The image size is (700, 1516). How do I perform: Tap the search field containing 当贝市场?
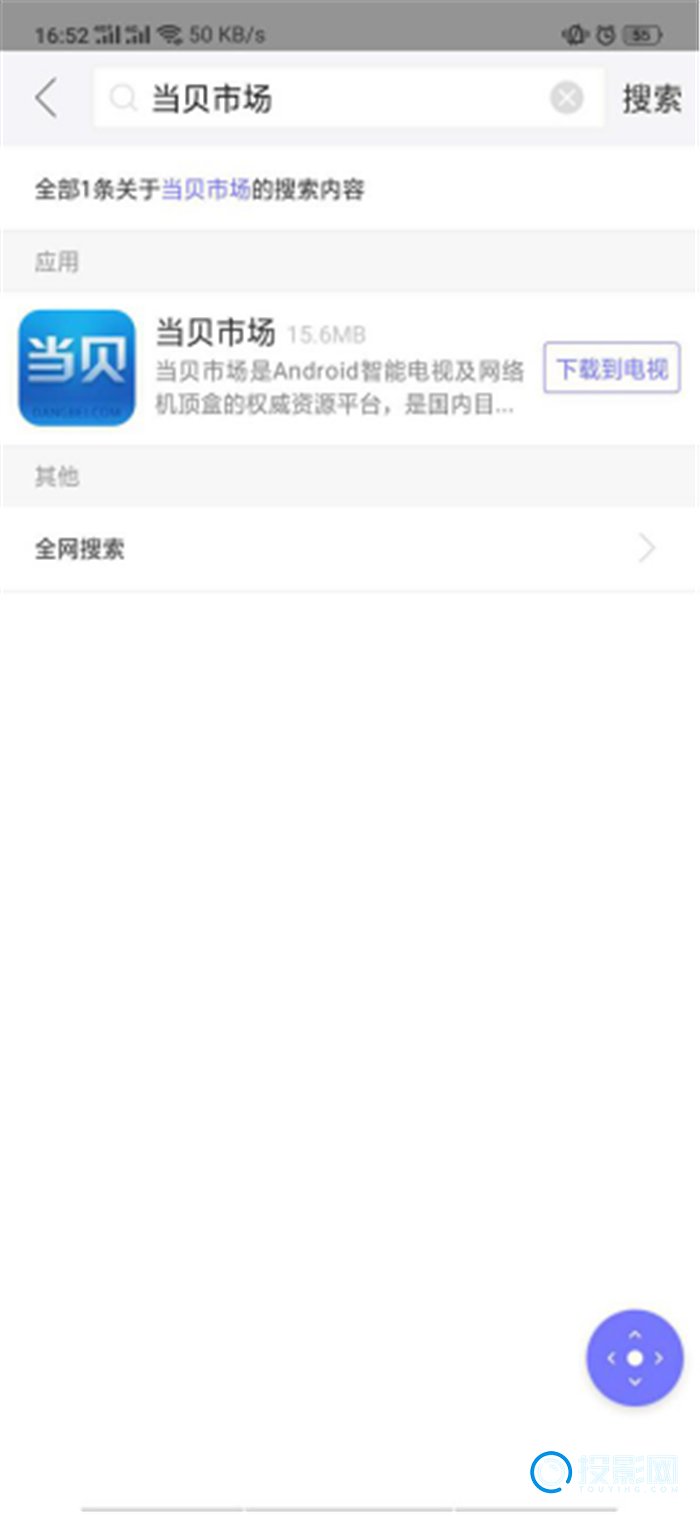point(348,98)
